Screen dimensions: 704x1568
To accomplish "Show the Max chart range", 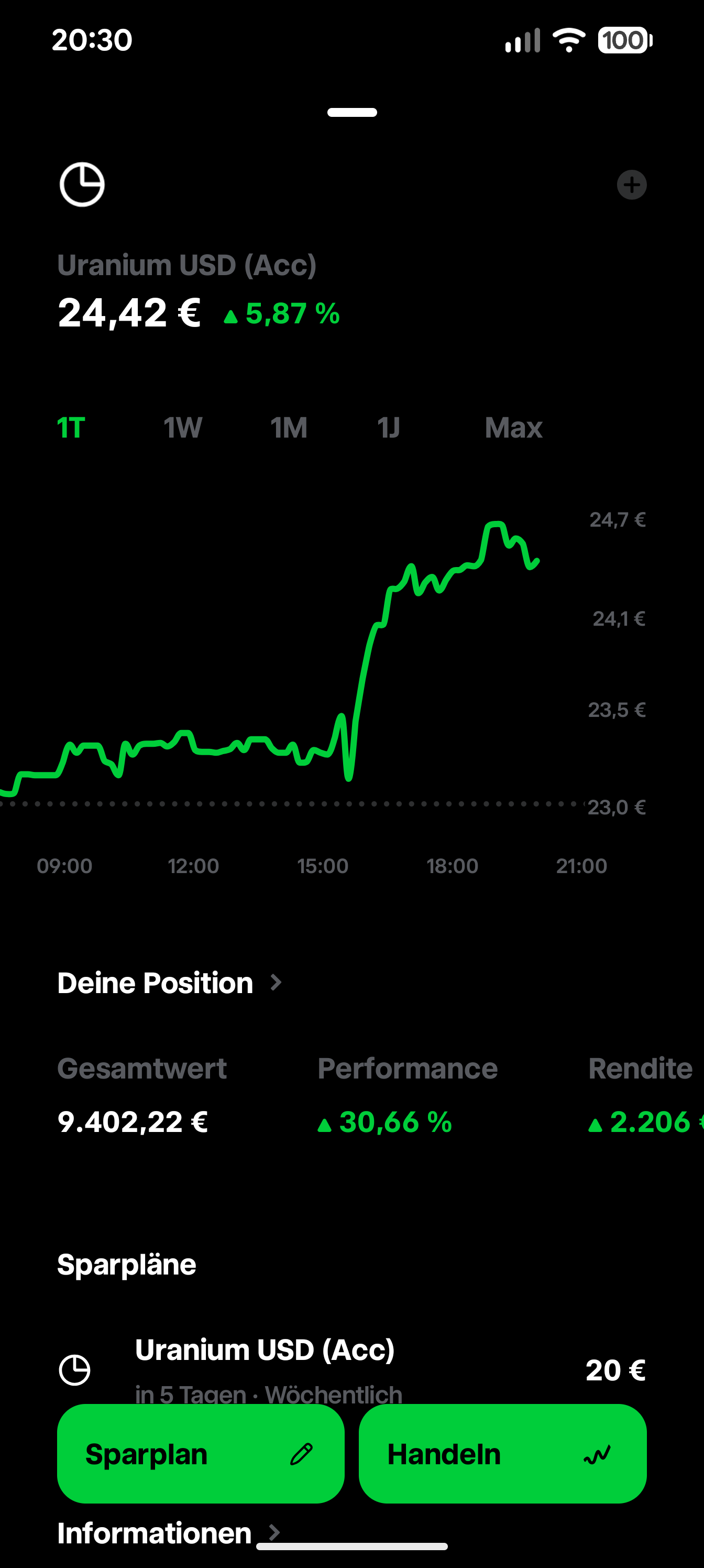I will click(513, 428).
